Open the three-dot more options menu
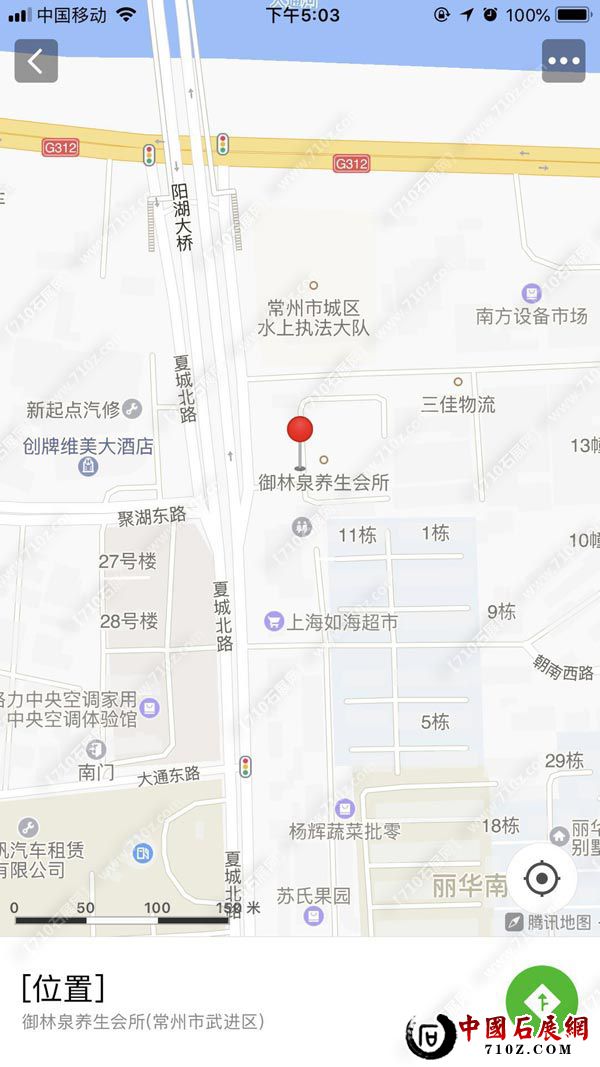Screen dimensions: 600x1067 pyautogui.click(x=563, y=61)
